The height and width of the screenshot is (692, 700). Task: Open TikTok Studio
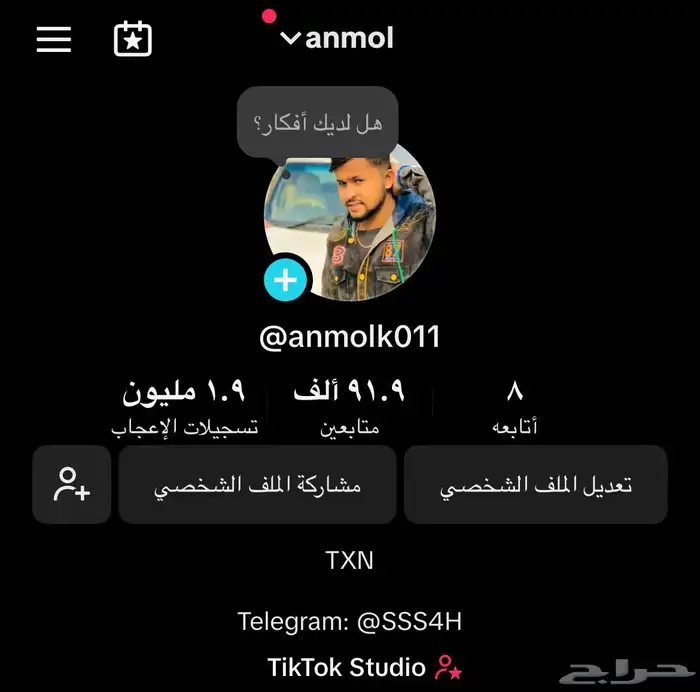pyautogui.click(x=364, y=667)
